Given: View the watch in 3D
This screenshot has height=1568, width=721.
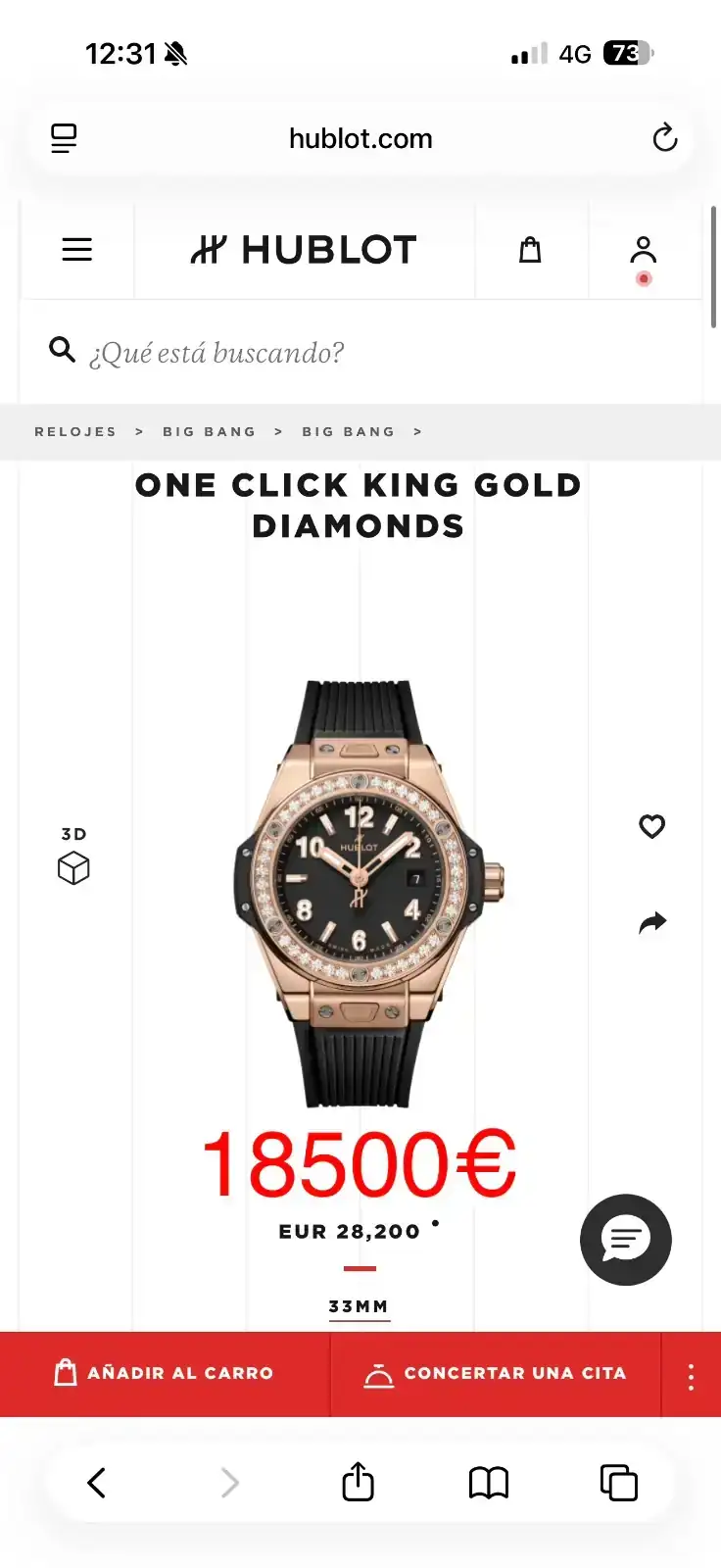Looking at the screenshot, I should coord(73,856).
